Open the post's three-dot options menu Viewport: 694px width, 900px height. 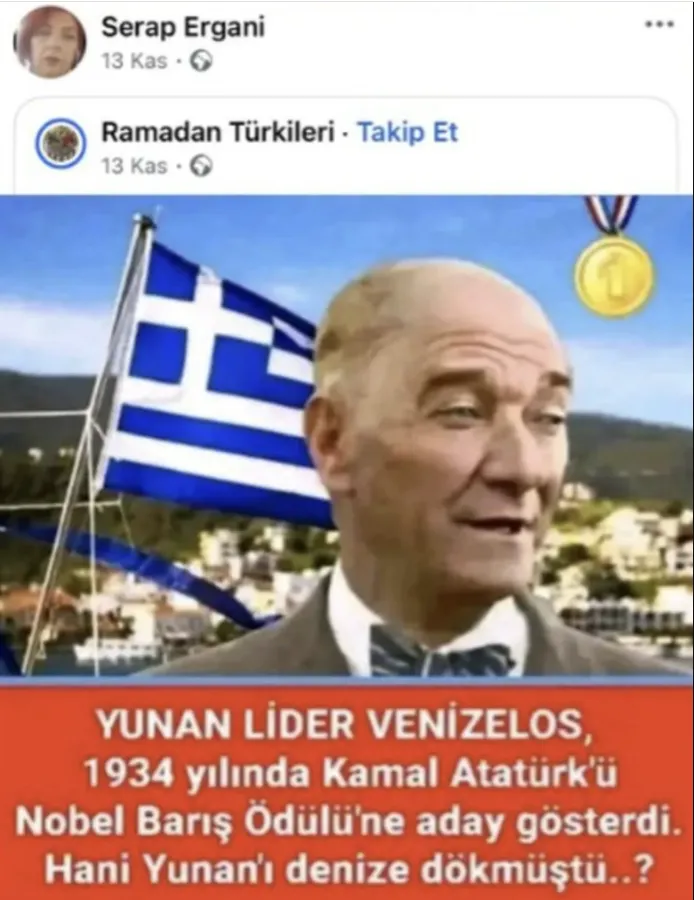tap(659, 25)
